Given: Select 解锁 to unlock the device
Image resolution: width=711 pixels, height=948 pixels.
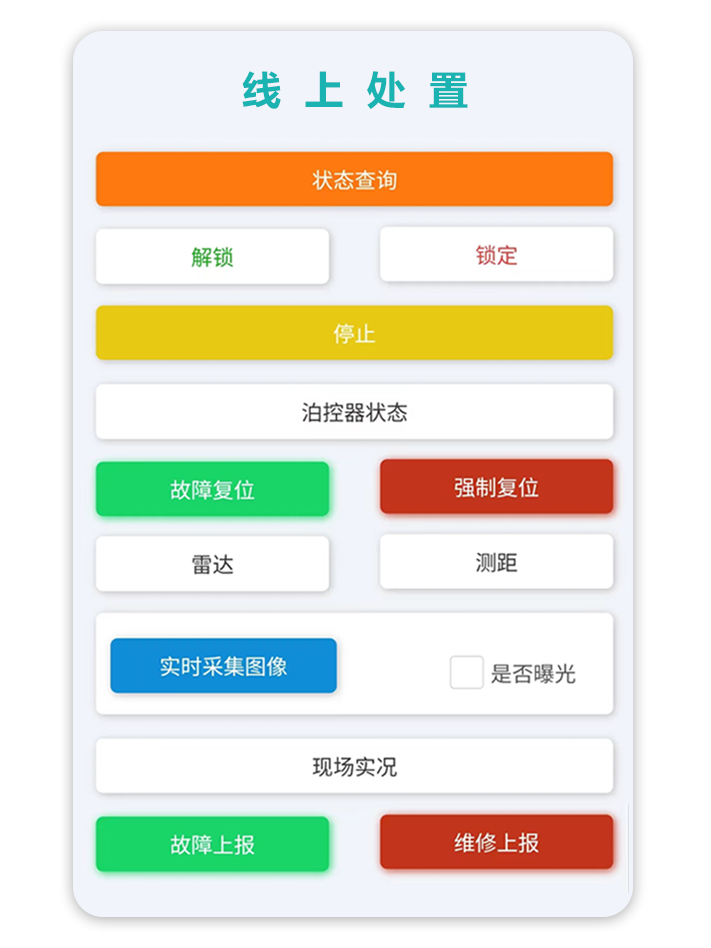Looking at the screenshot, I should click(212, 257).
